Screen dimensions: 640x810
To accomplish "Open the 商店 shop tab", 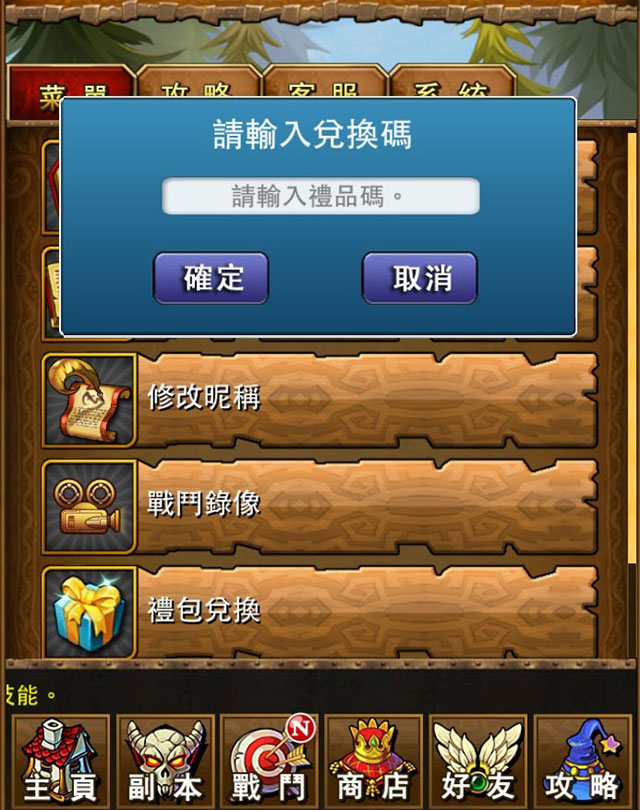I will (x=373, y=762).
